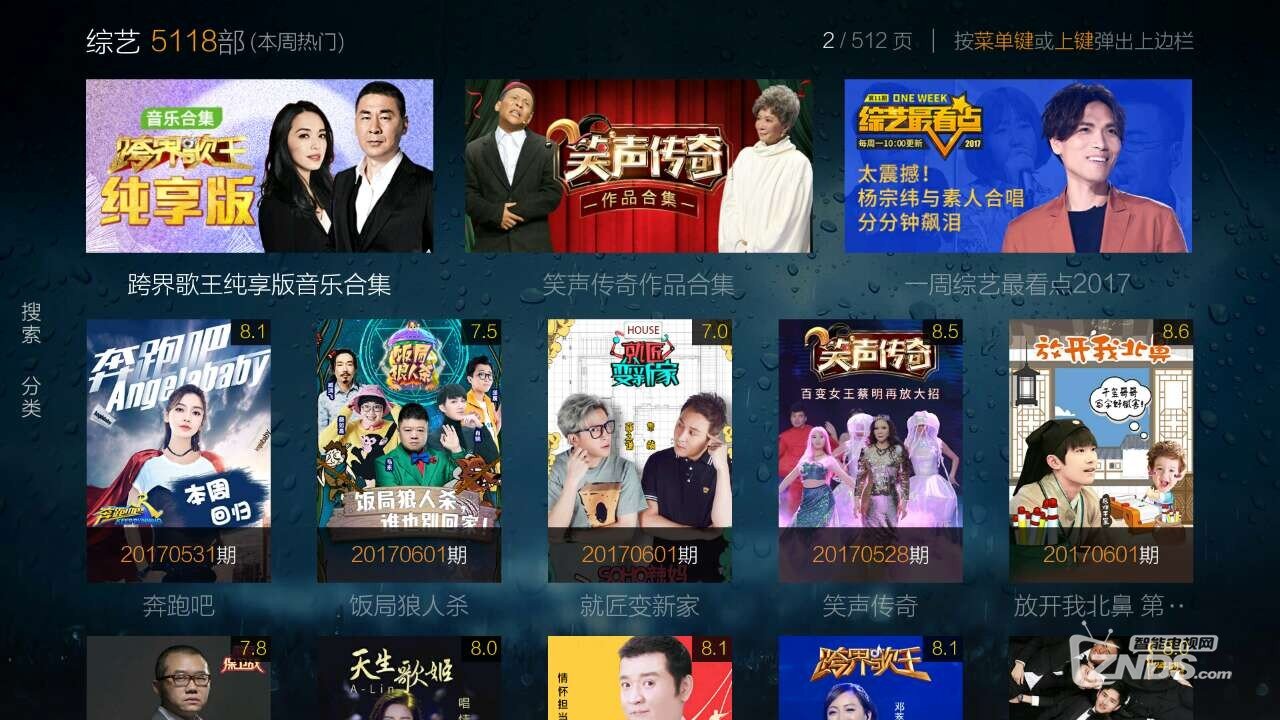The image size is (1280, 720).
Task: Select 搜索 in the side menu
Action: point(31,323)
